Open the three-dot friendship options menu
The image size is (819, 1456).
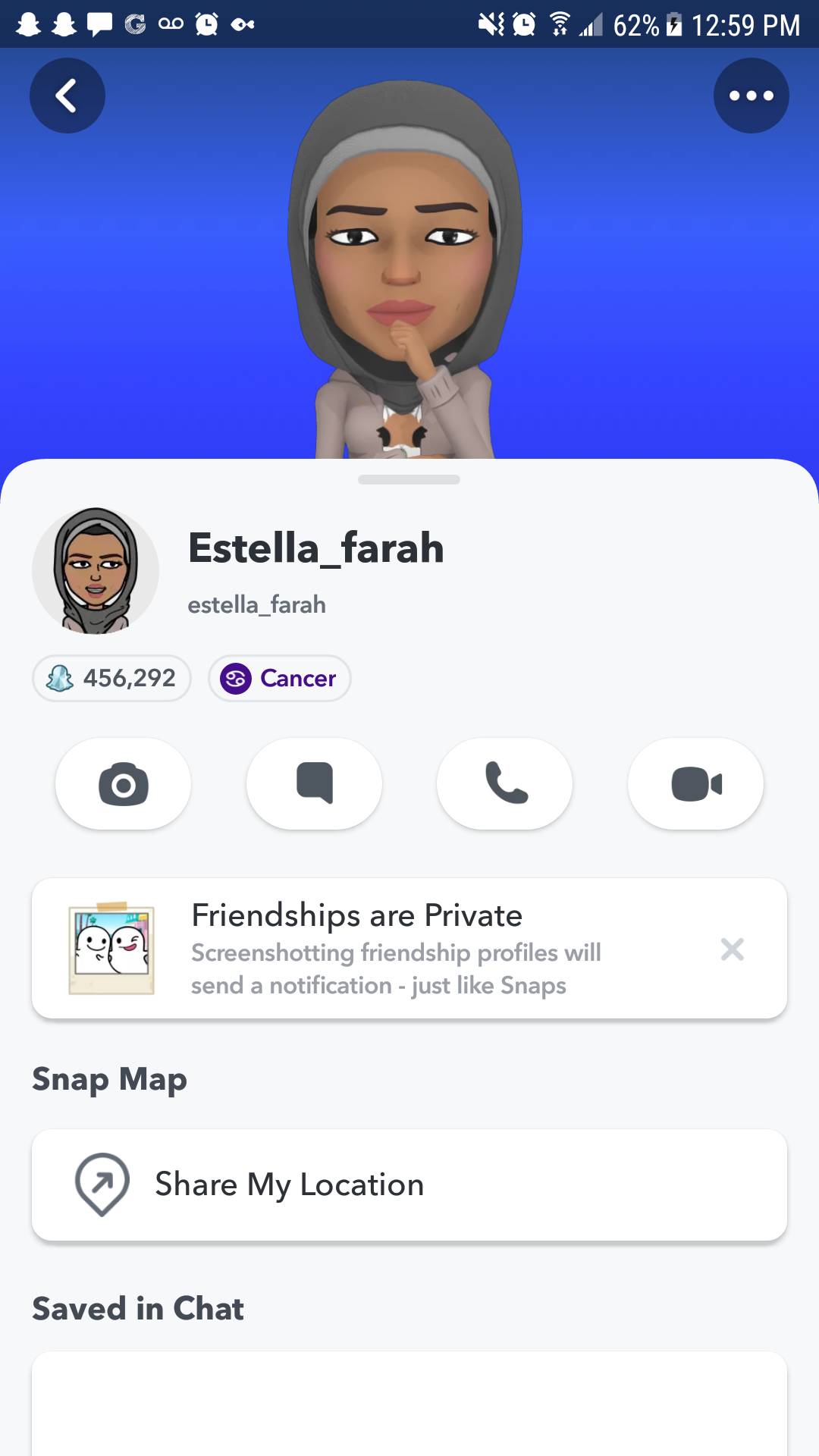751,96
